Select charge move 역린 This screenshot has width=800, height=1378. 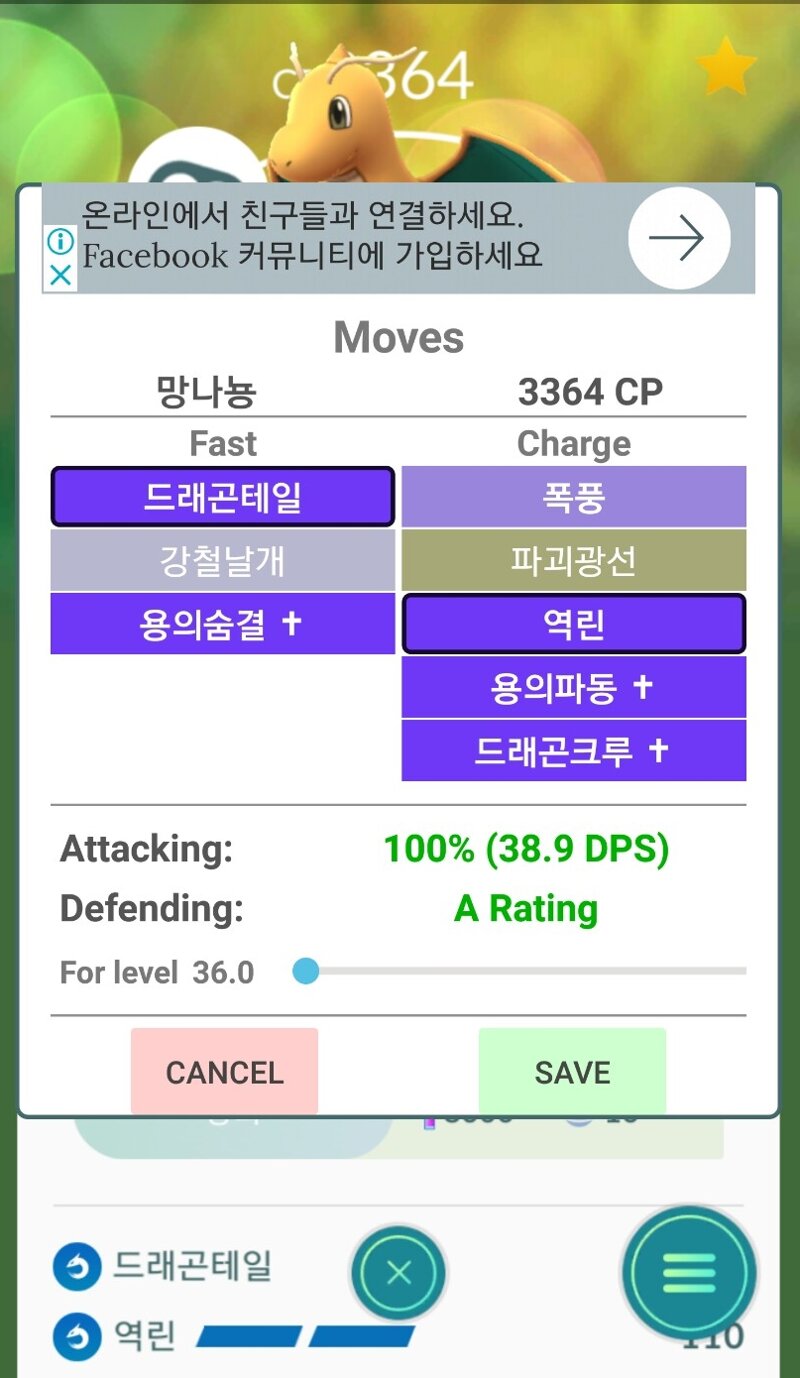click(573, 624)
